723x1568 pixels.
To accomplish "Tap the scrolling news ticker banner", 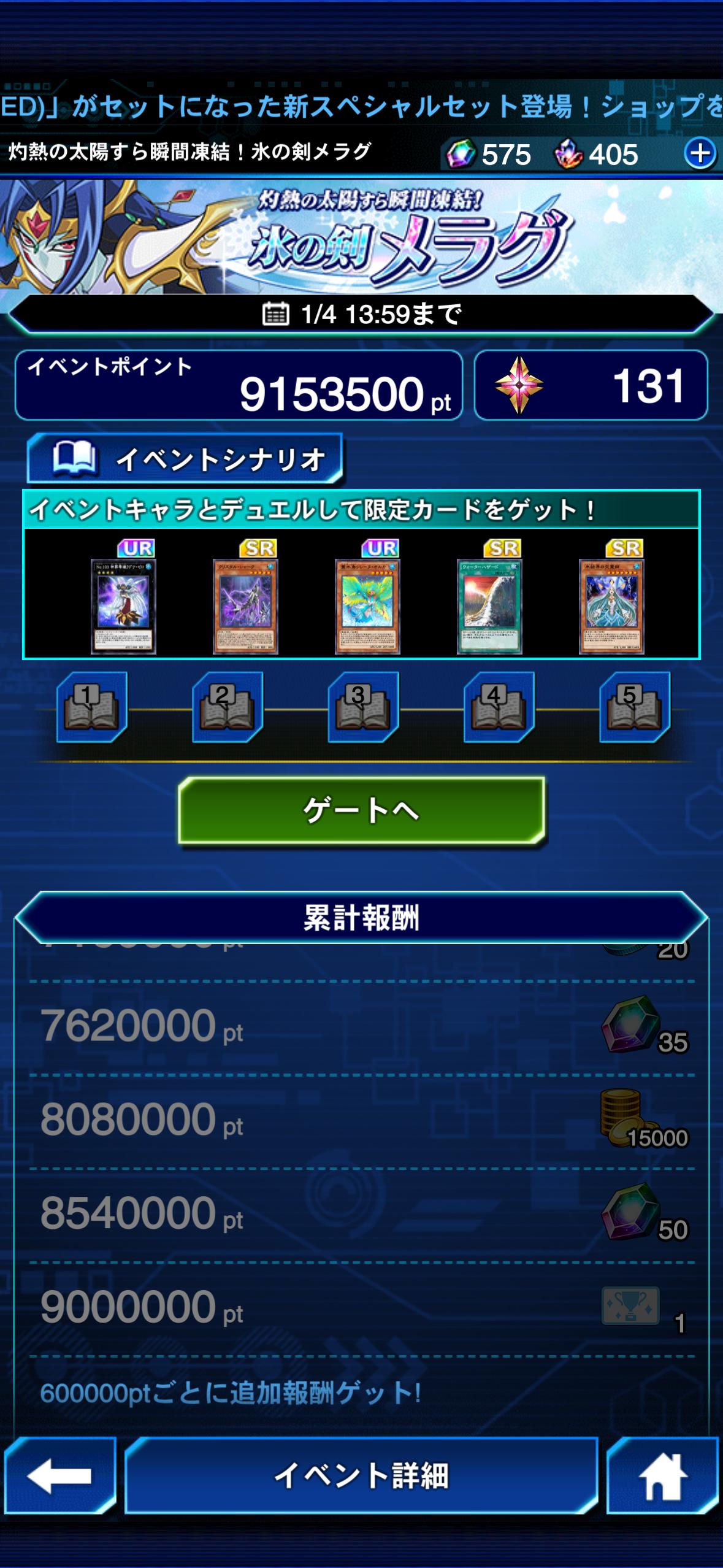I will click(361, 107).
